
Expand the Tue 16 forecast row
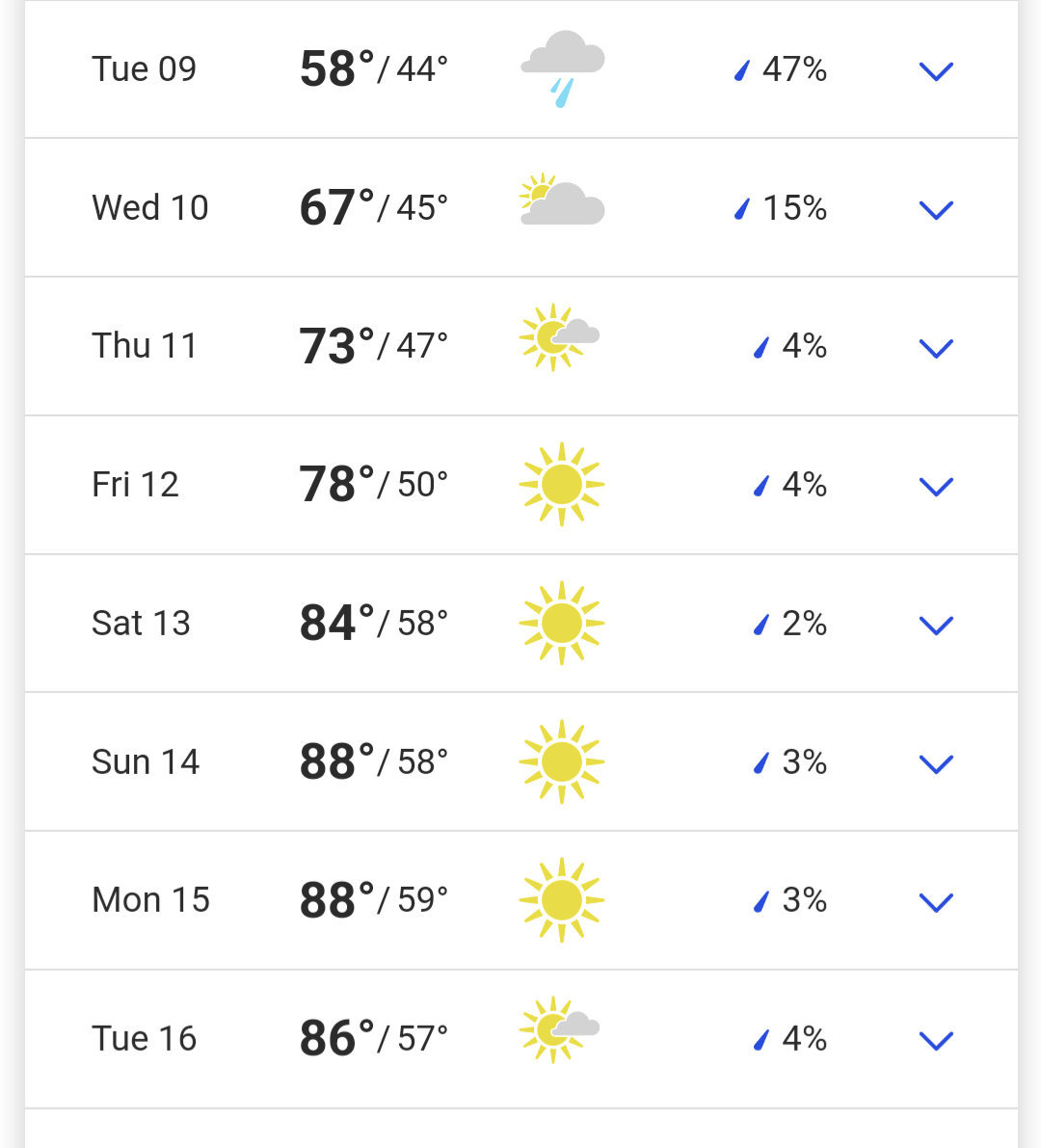coord(936,1041)
